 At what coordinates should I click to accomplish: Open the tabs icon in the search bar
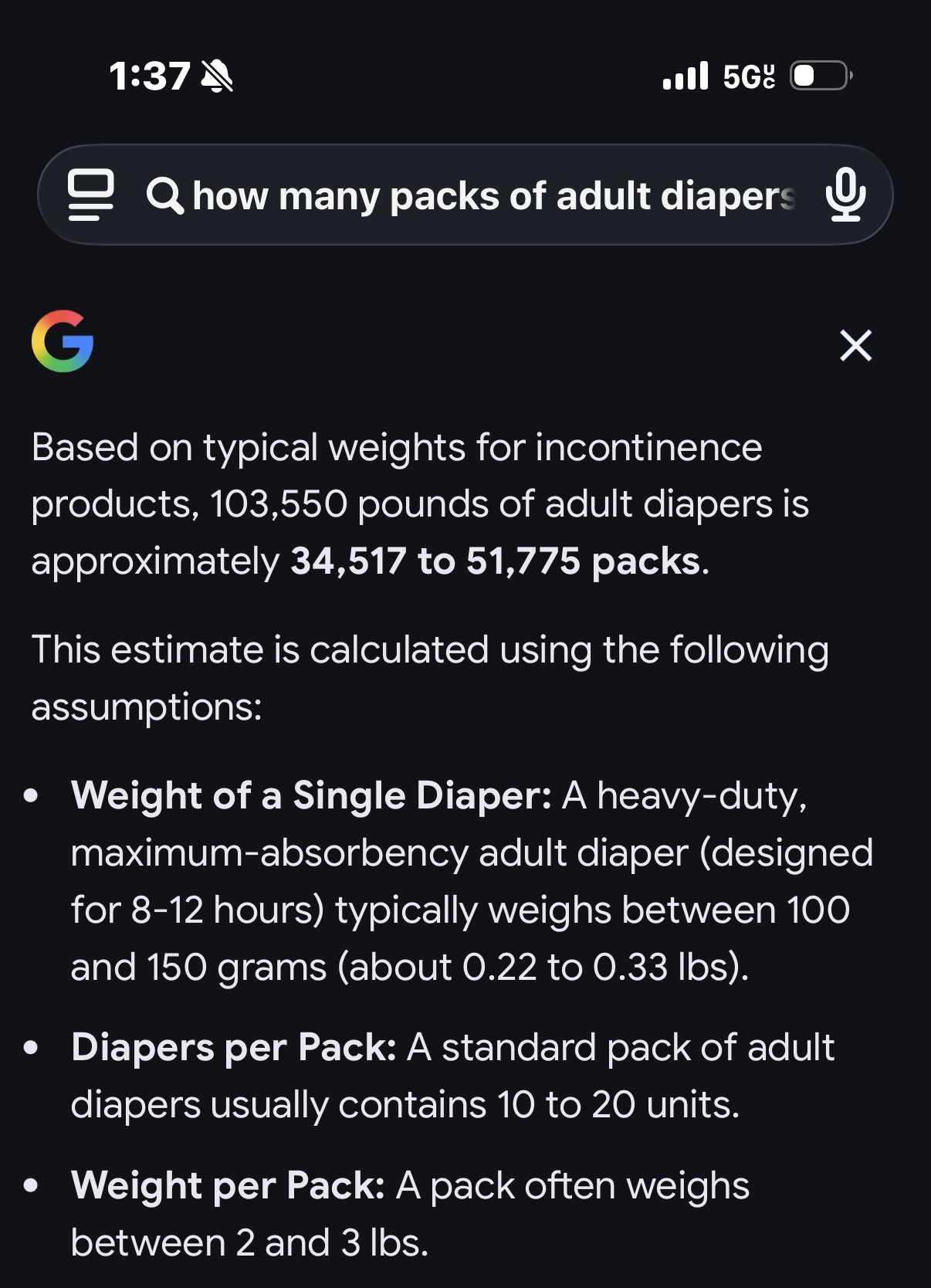tap(91, 195)
